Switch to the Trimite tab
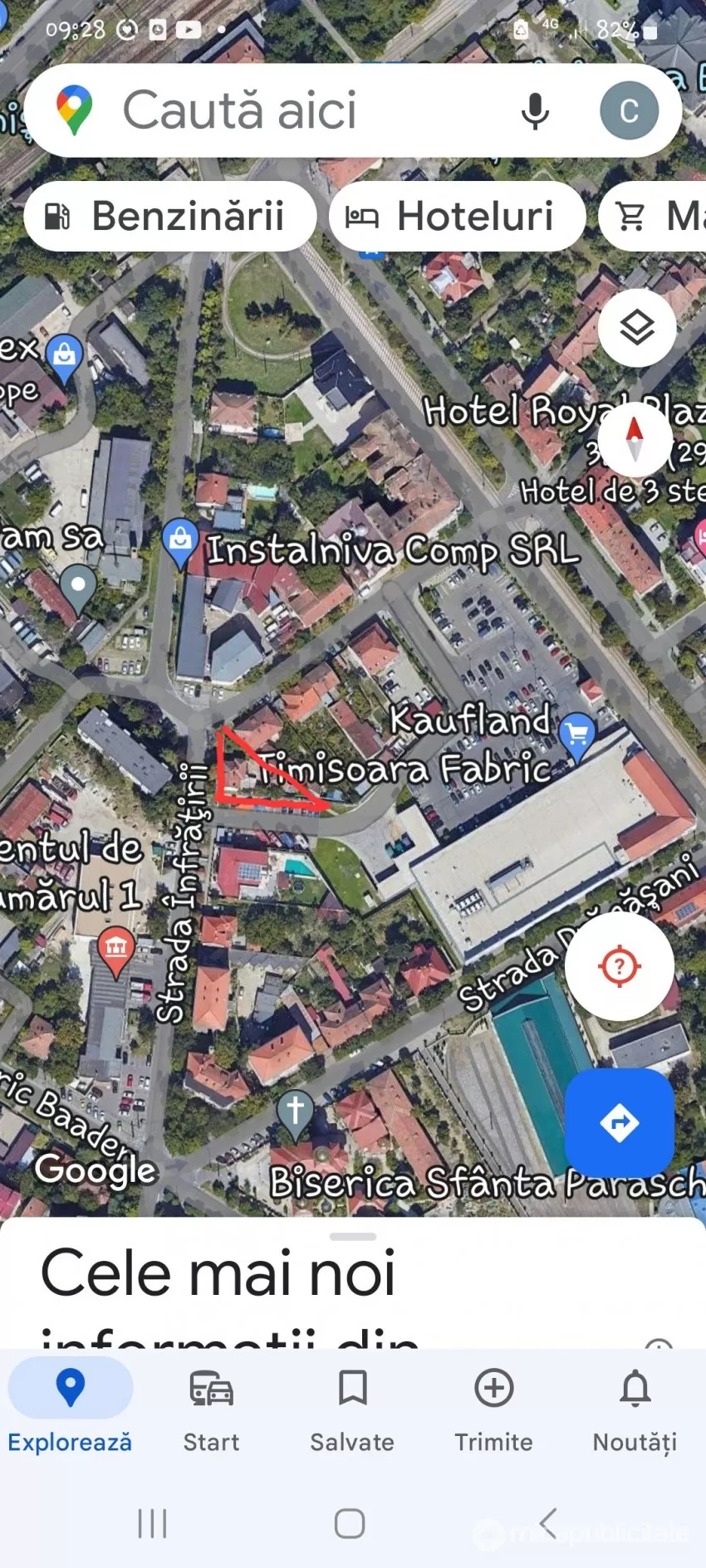The height and width of the screenshot is (1568, 706). [x=493, y=1412]
